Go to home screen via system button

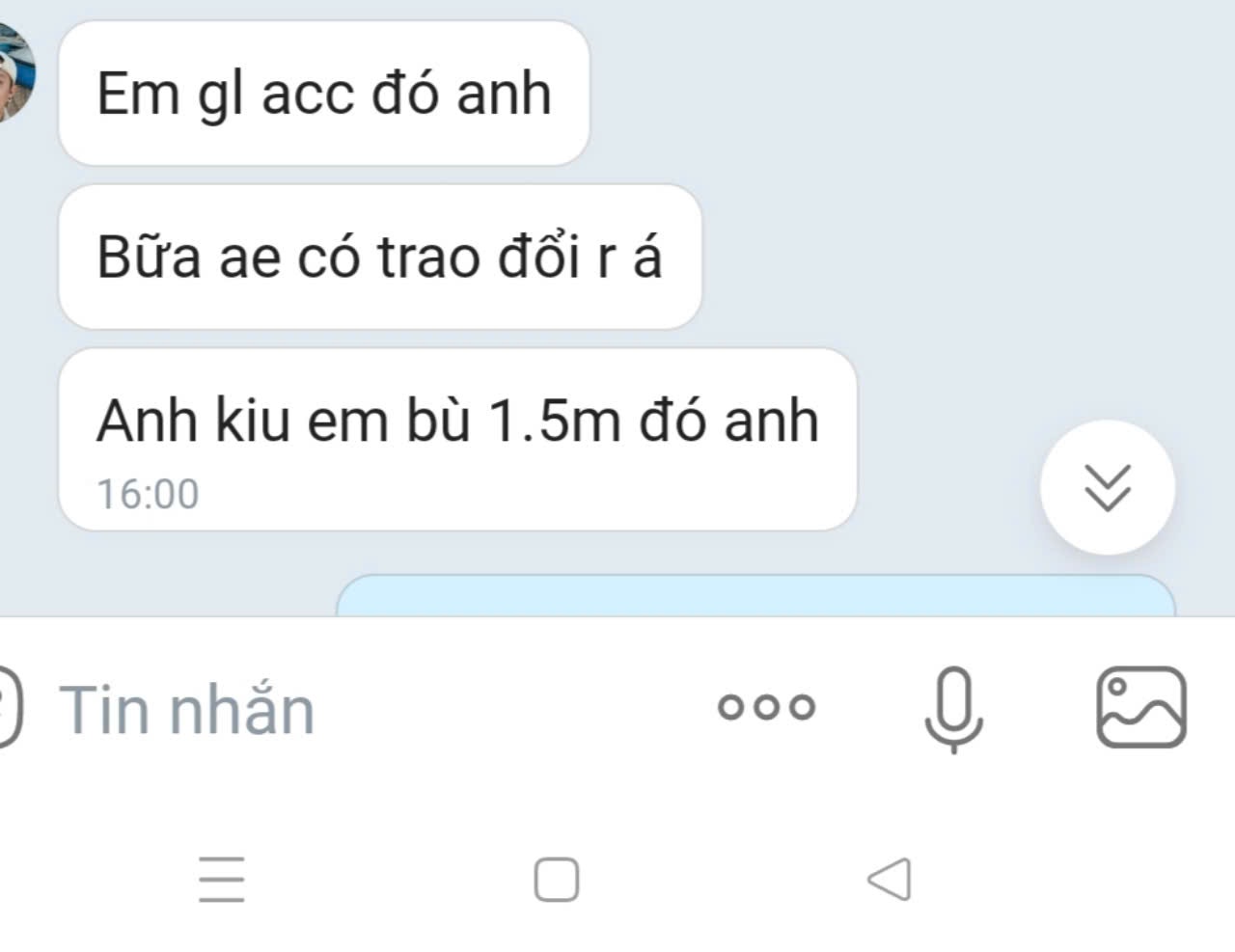tap(557, 879)
